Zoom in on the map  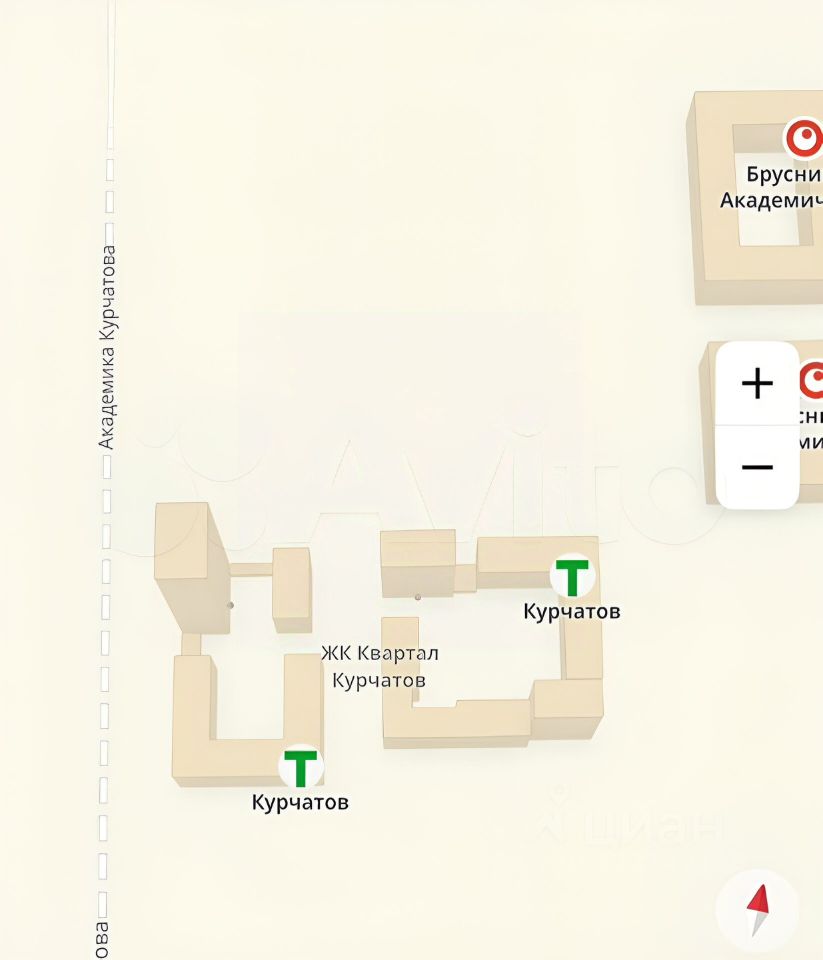[757, 384]
